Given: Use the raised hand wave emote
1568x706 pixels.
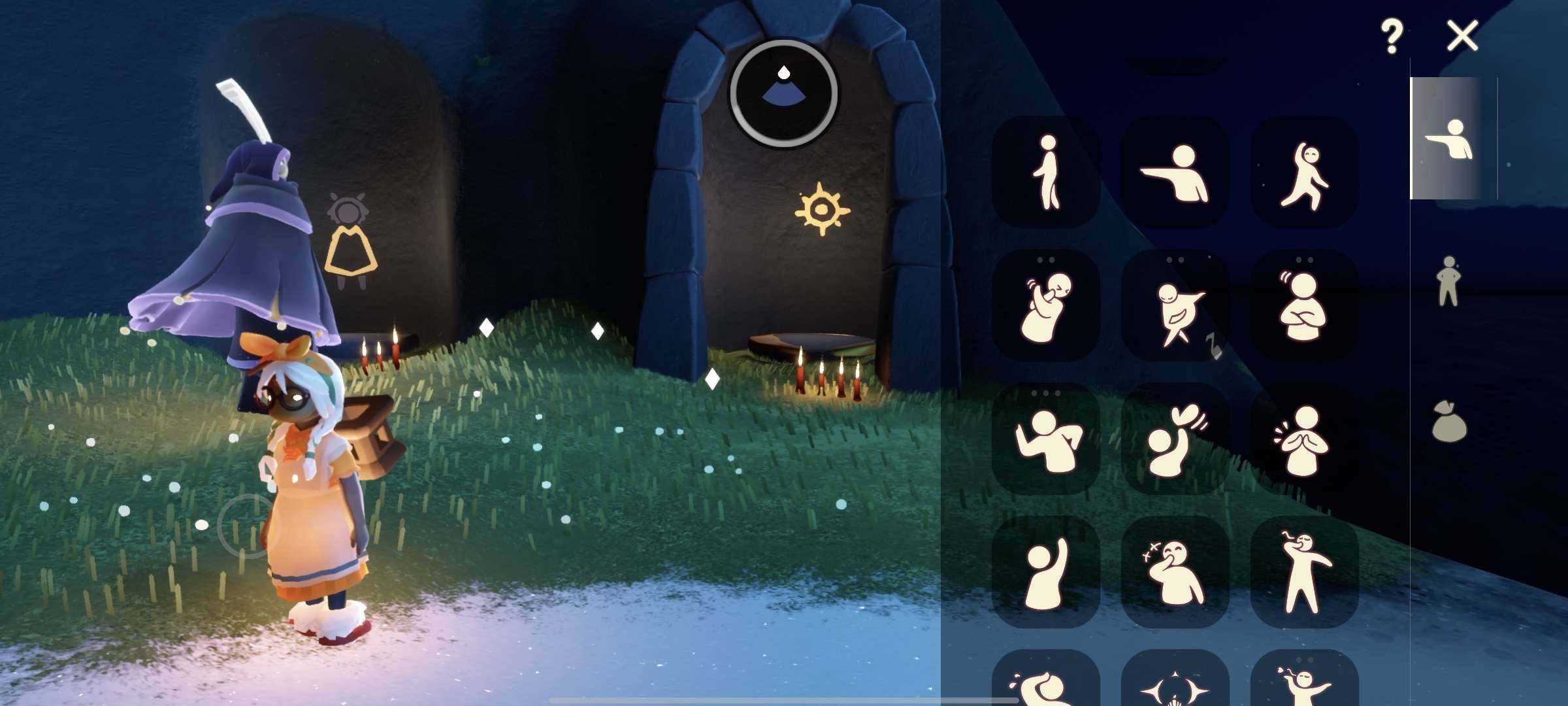Looking at the screenshot, I should coord(1046,572).
